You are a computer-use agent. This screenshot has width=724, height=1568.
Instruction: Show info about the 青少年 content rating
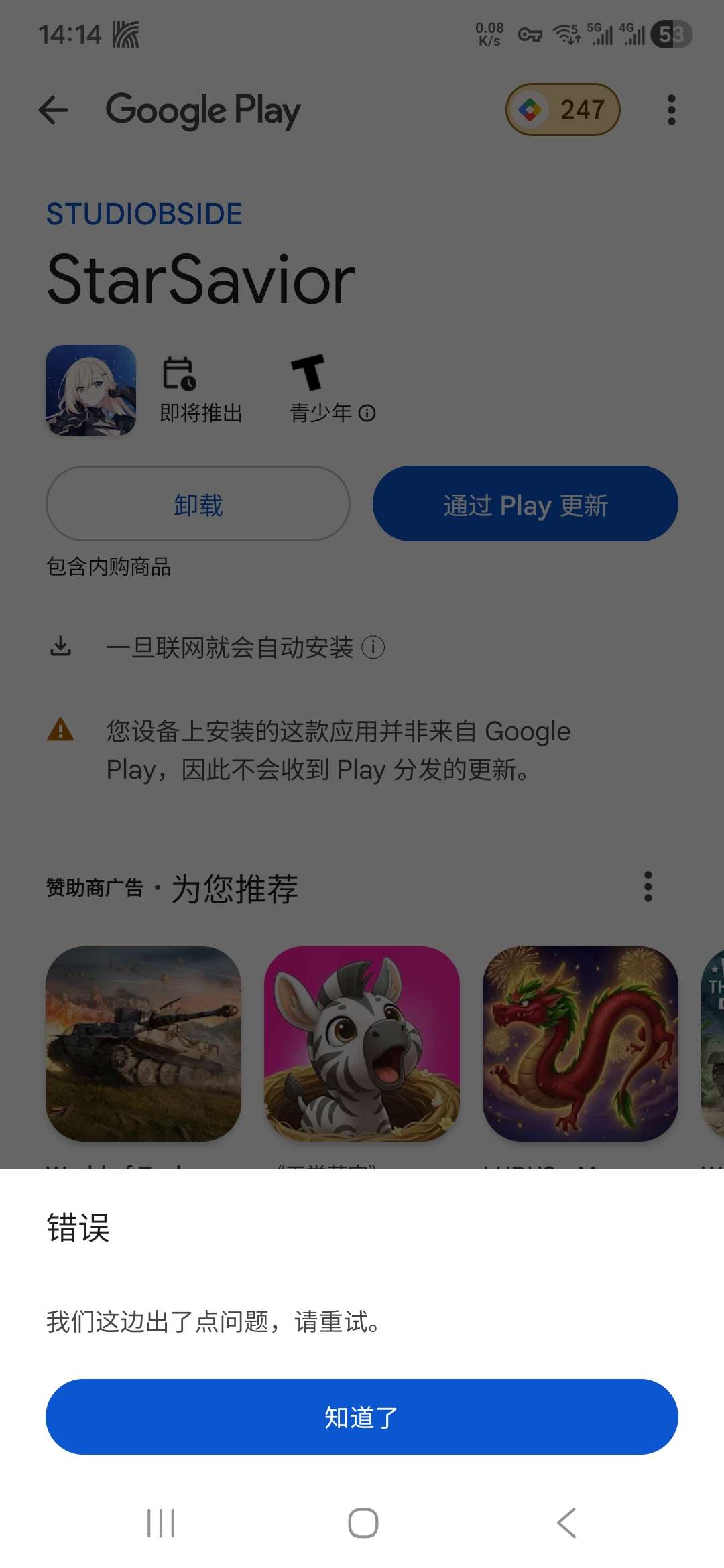(367, 413)
